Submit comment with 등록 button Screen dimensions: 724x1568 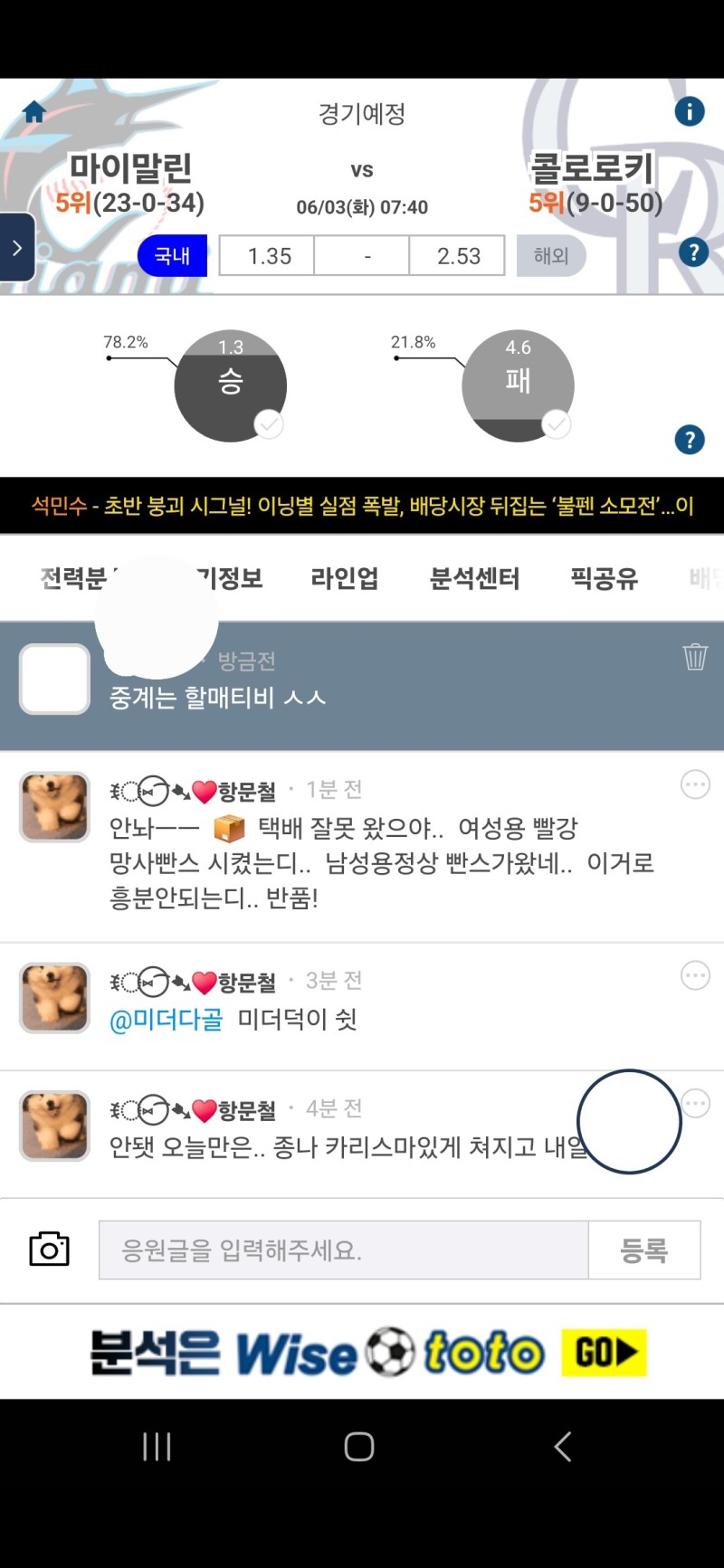coord(644,1250)
